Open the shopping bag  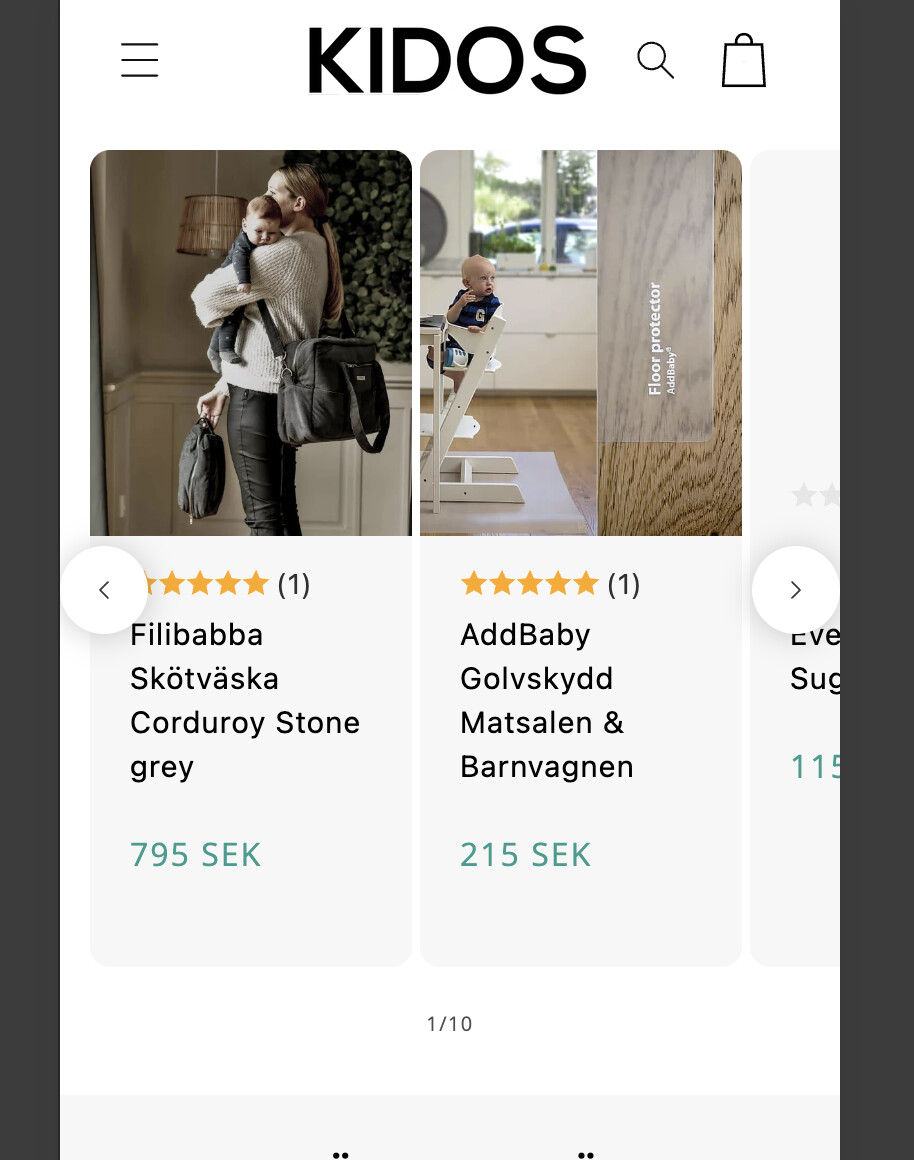click(x=743, y=61)
